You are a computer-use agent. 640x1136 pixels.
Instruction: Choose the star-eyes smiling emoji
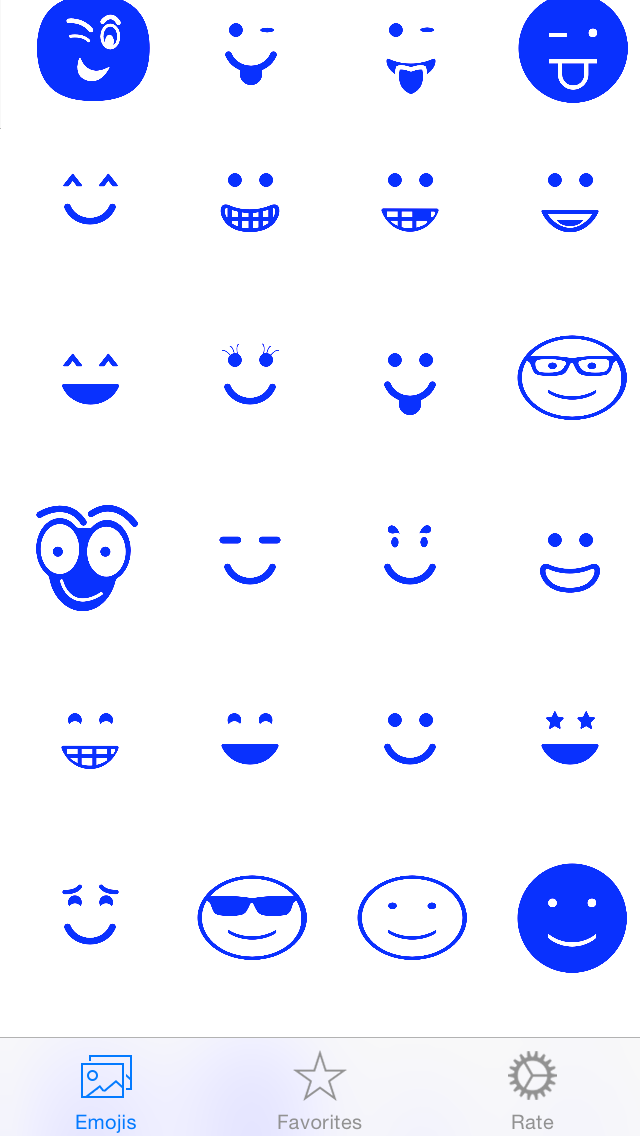(570, 738)
